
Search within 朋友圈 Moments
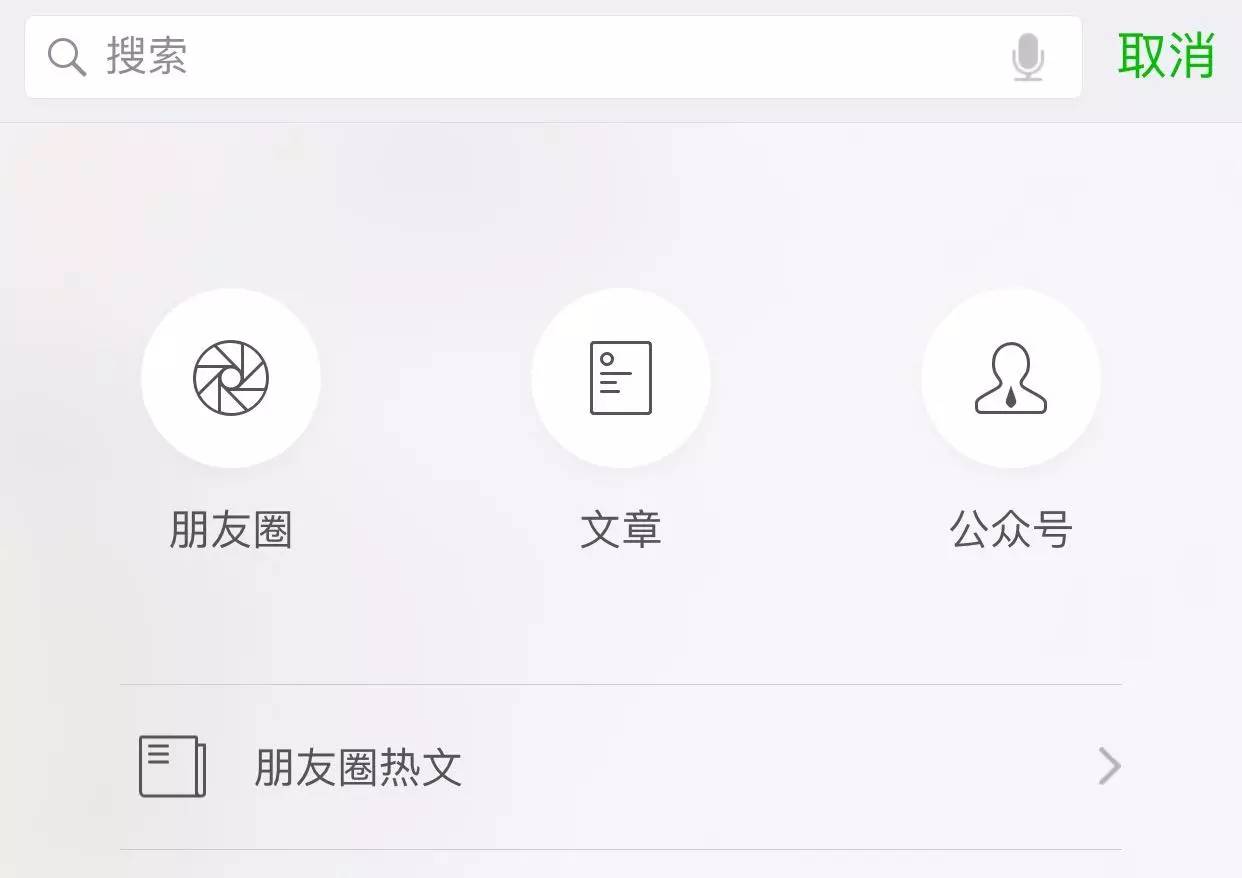[x=231, y=378]
